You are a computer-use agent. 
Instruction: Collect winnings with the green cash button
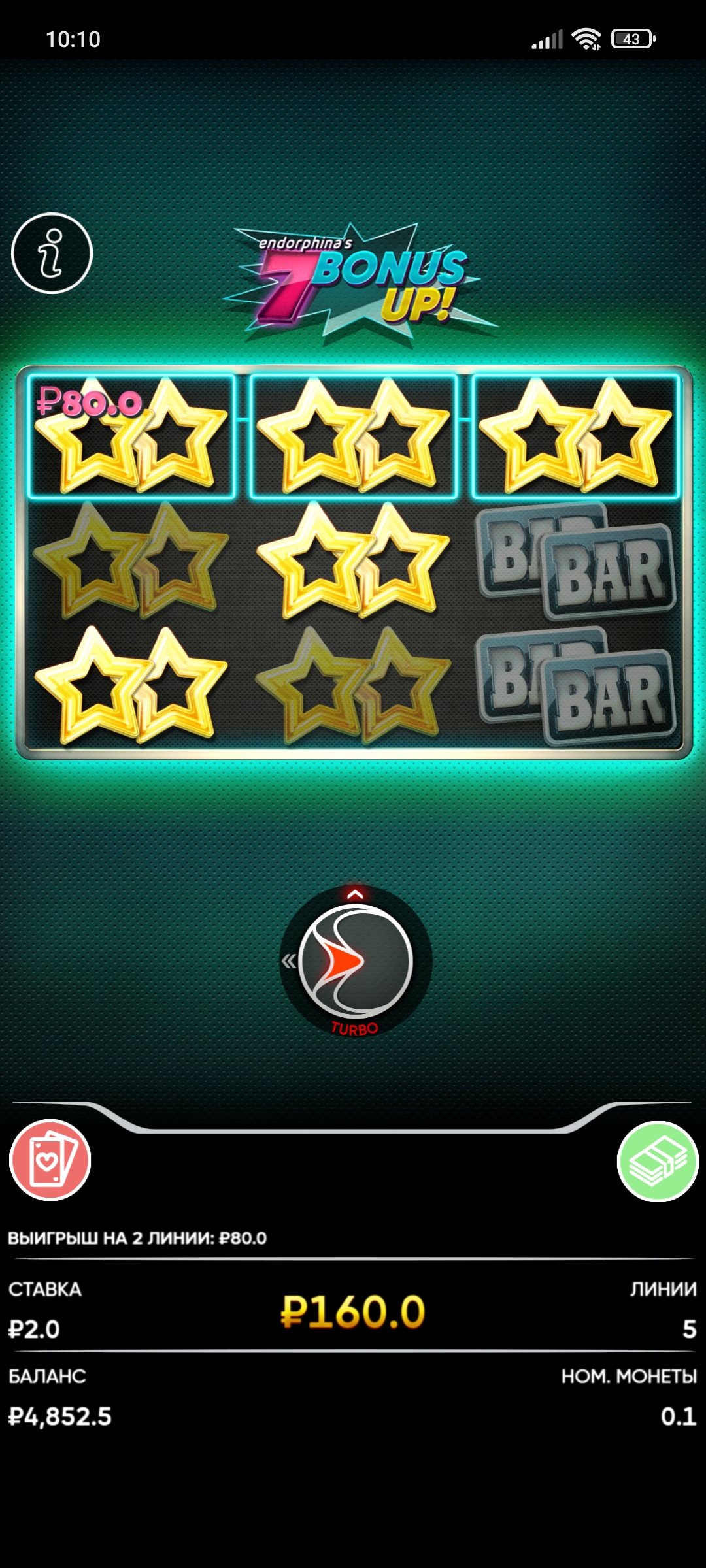[658, 1162]
